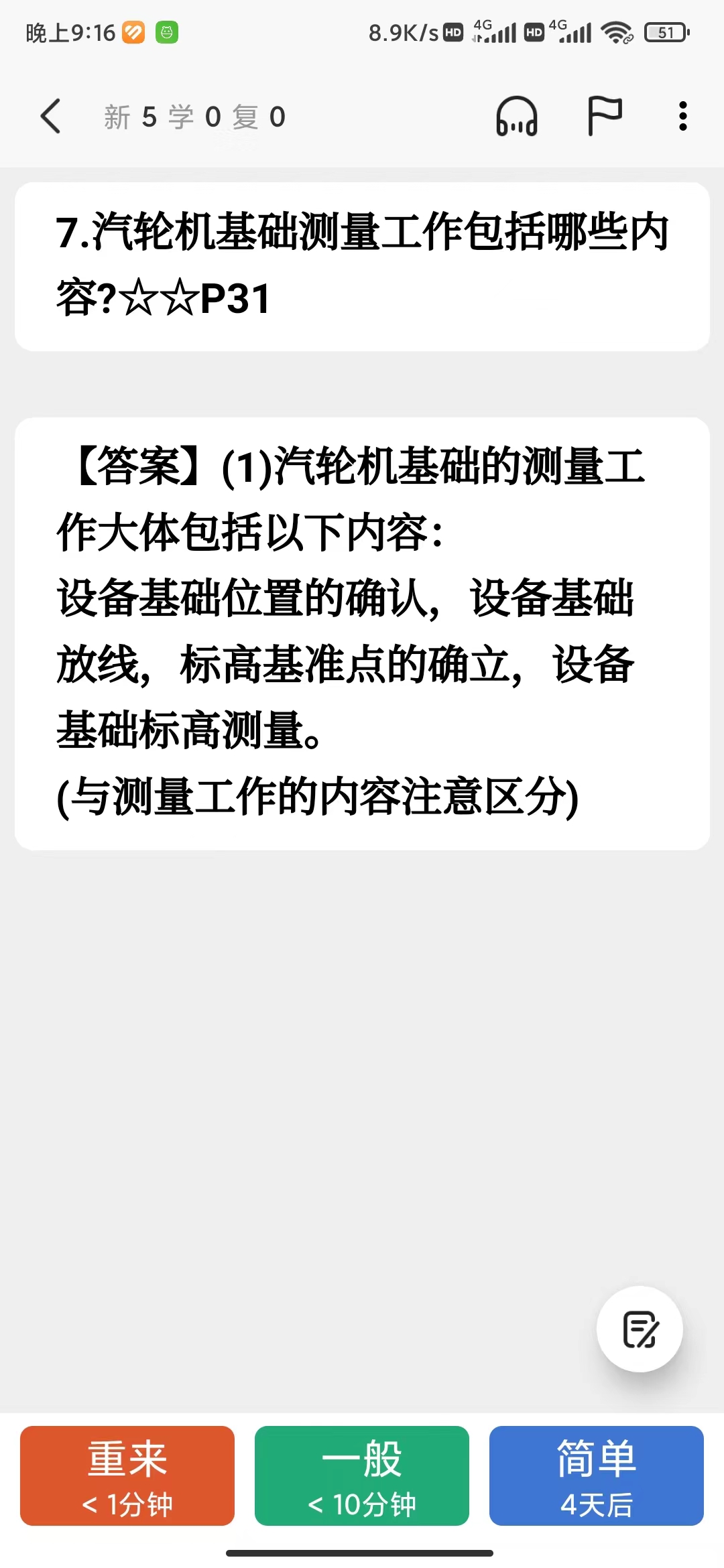Viewport: 724px width, 1568px height.
Task: Open the three-dot overflow menu
Action: [682, 117]
